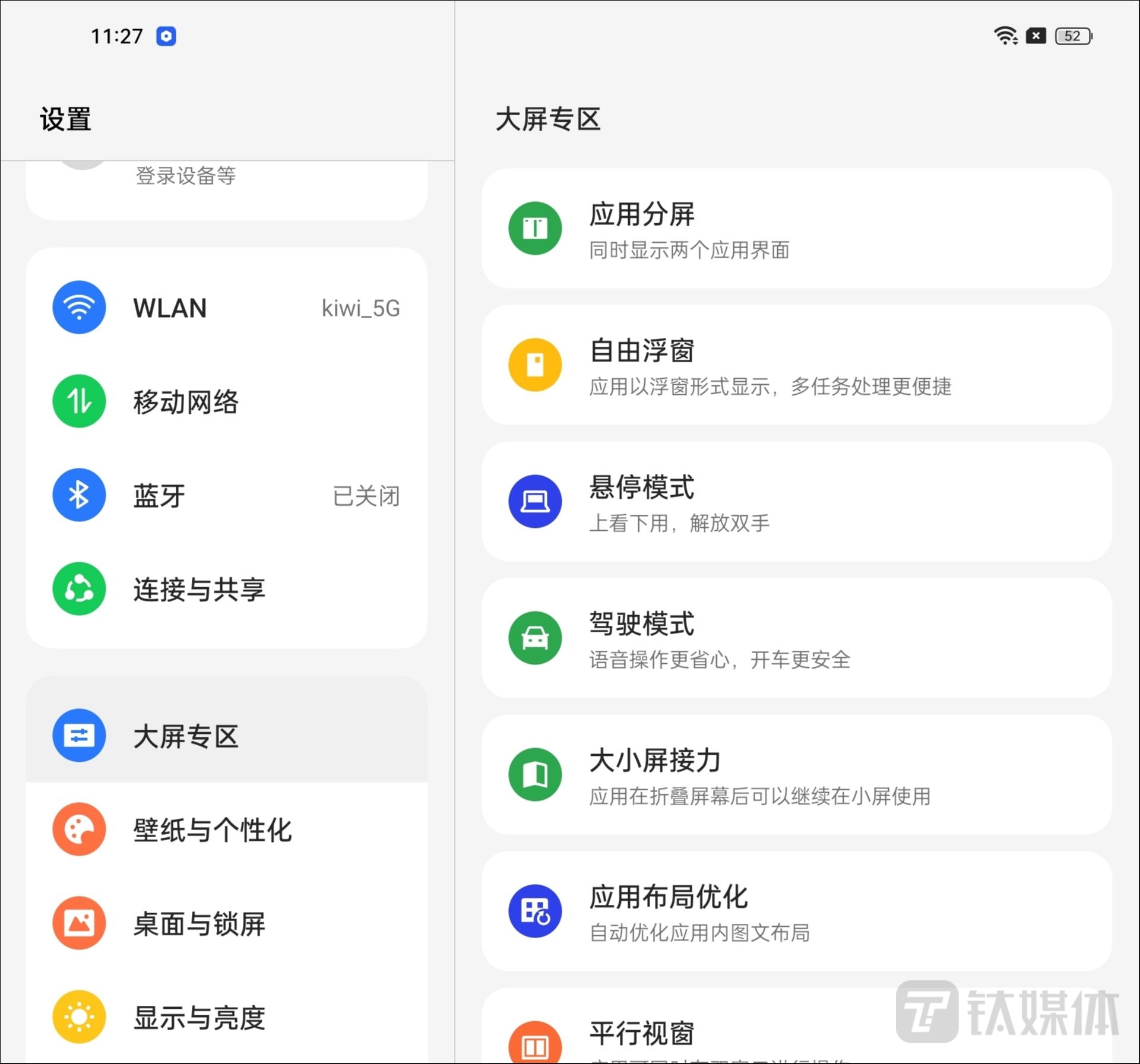Open 连接与共享 settings
Screen dimensions: 1140x1064
pos(226,589)
